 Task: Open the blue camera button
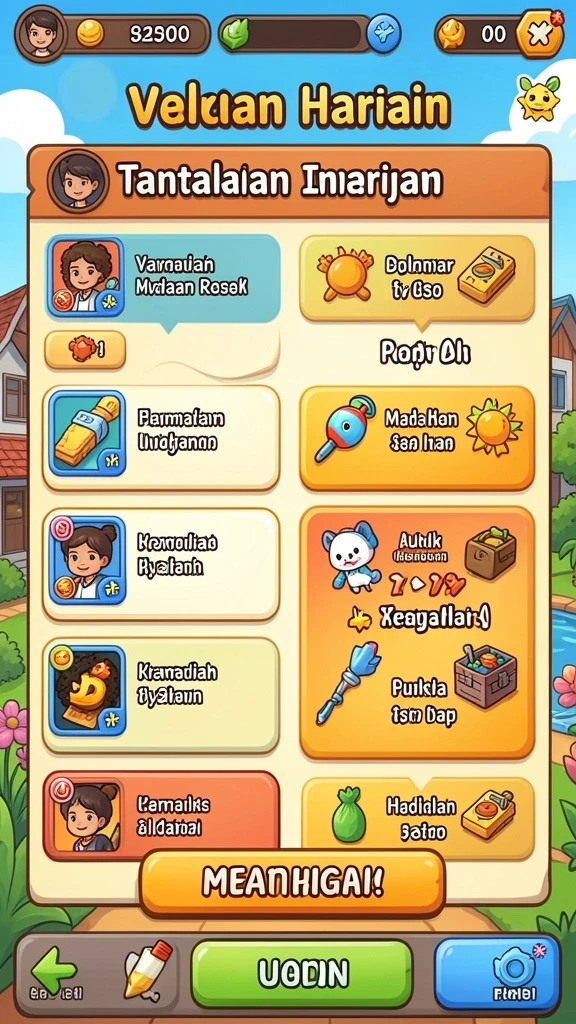coord(497,973)
